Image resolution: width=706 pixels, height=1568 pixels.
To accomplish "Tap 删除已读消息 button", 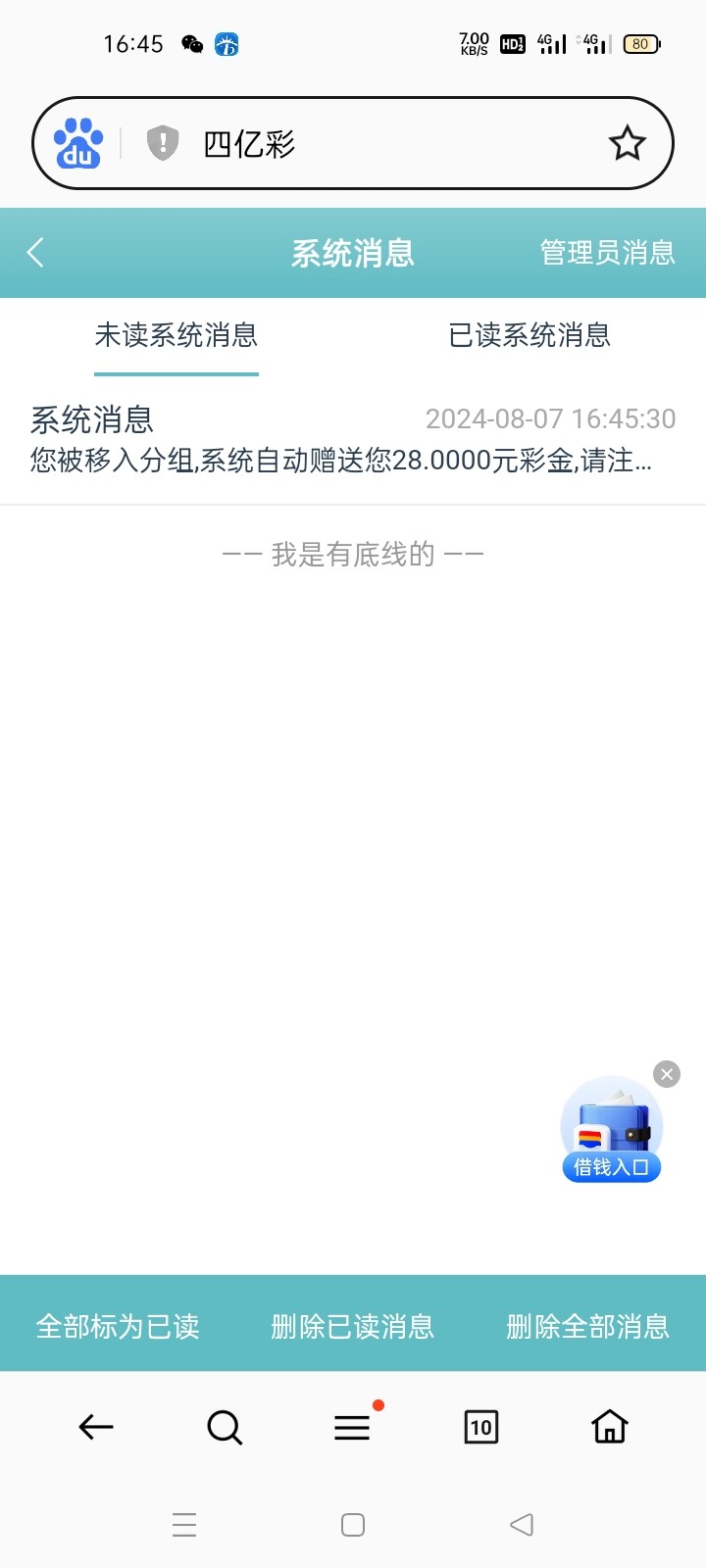I will click(353, 1326).
